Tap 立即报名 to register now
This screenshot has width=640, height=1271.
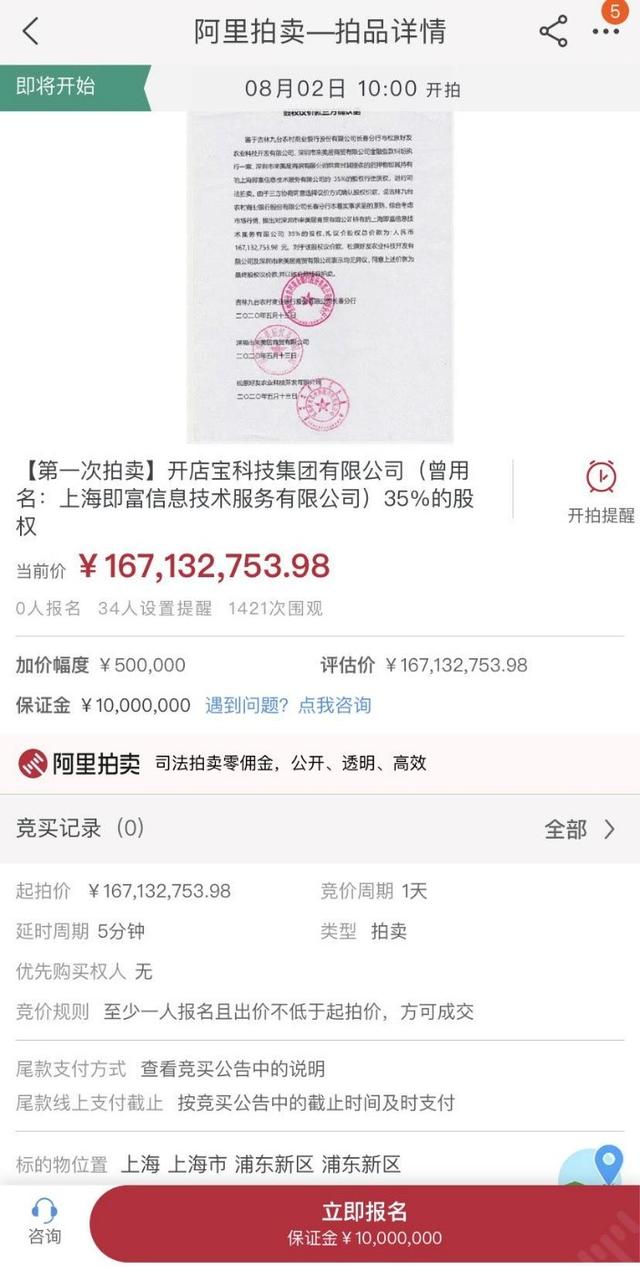point(365,1224)
